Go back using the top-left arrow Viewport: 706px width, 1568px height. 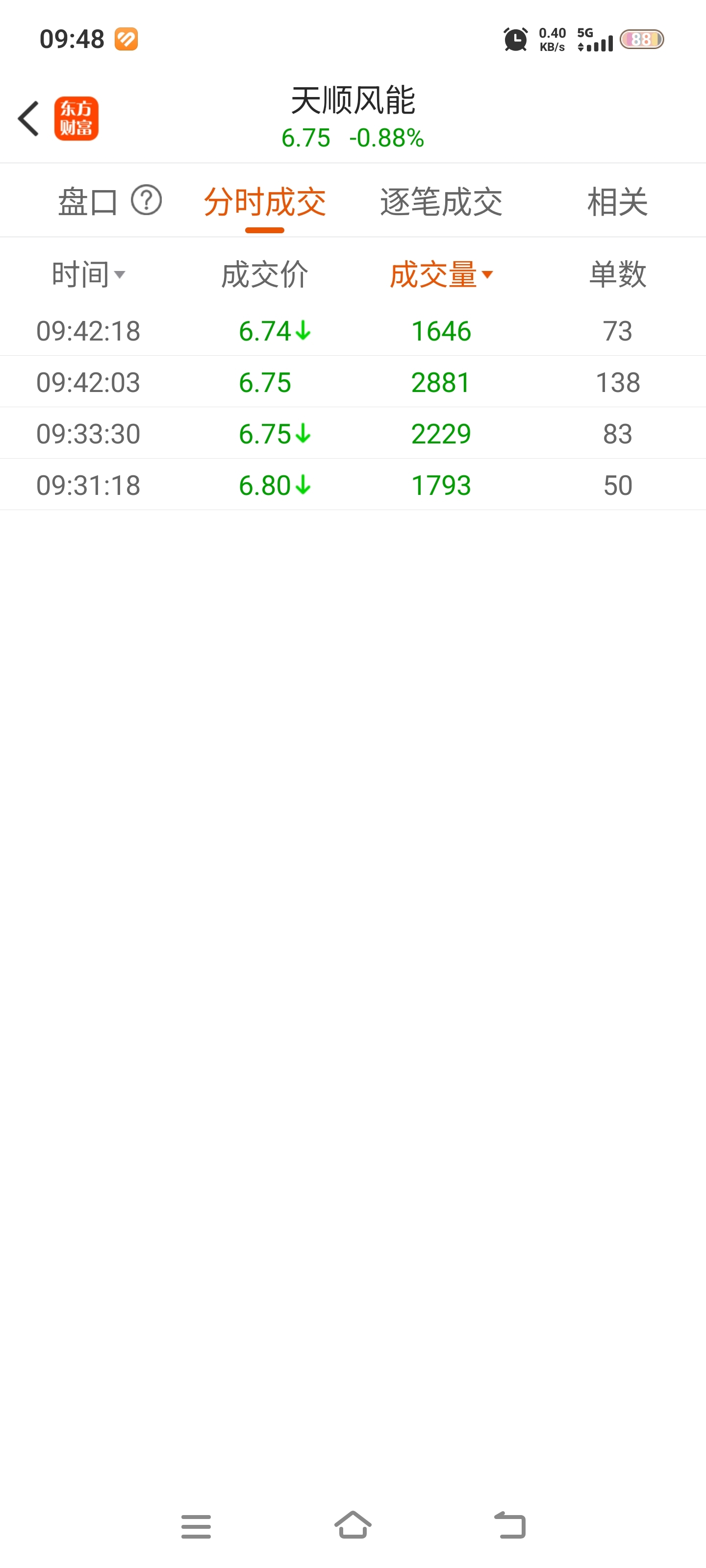pyautogui.click(x=28, y=119)
